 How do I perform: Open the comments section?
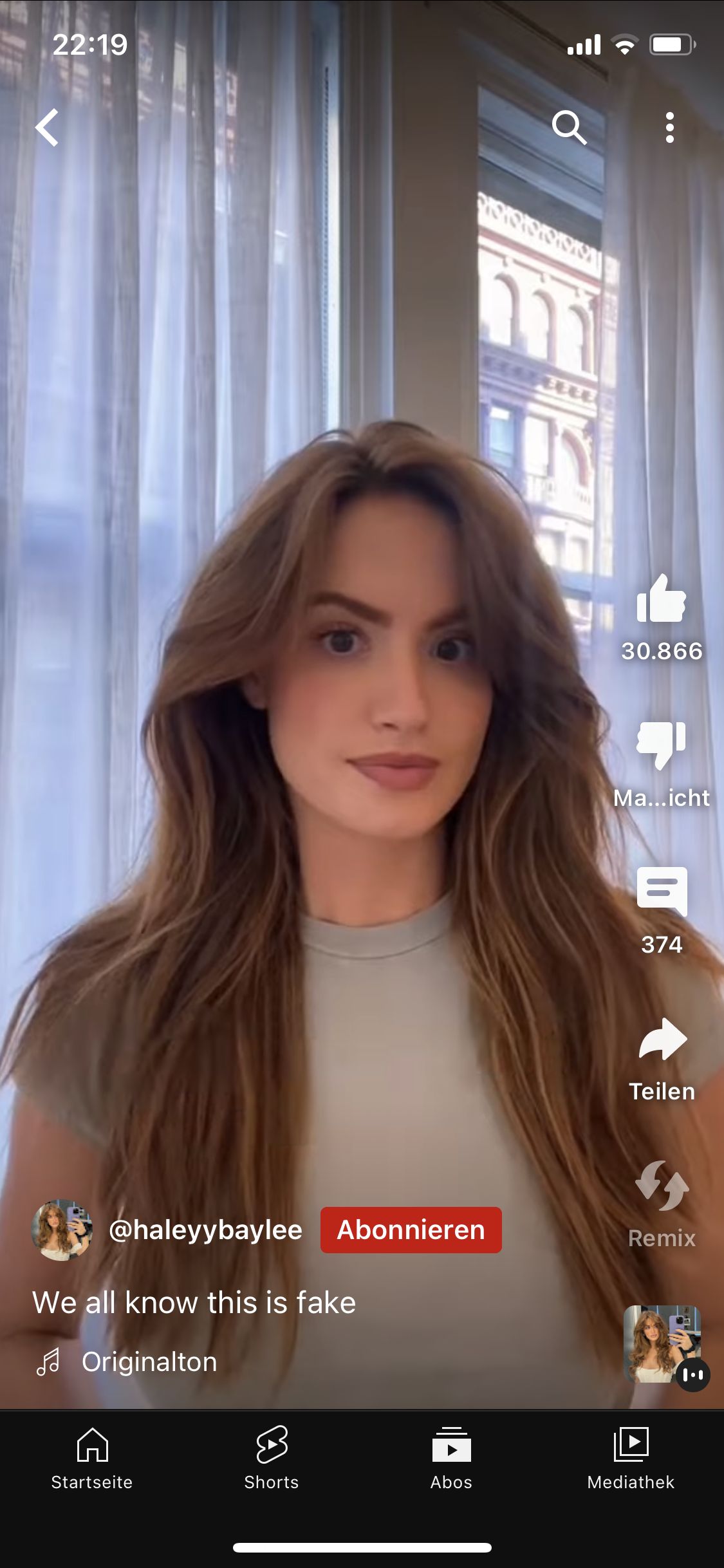(x=662, y=891)
